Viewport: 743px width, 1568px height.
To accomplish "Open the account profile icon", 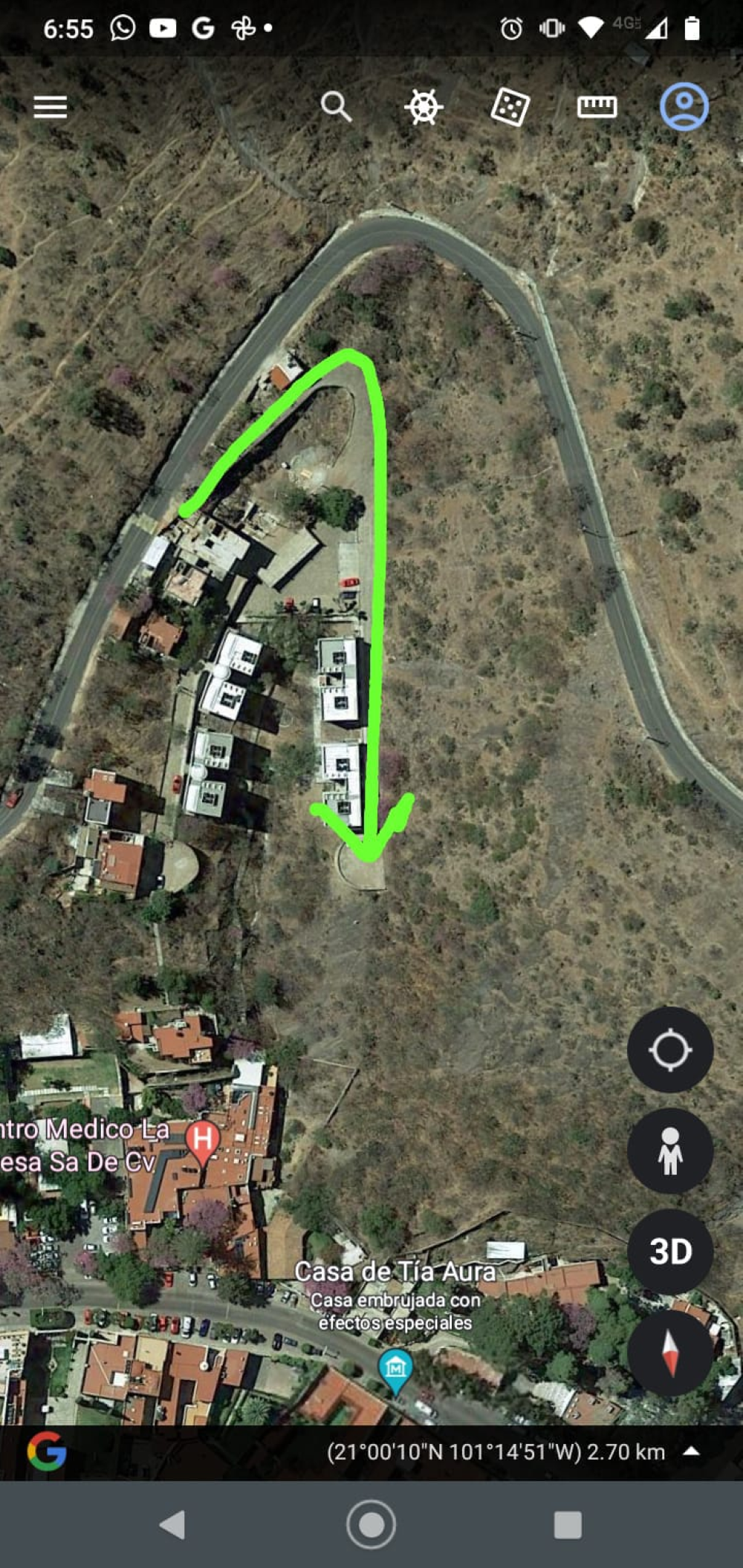I will tap(684, 107).
